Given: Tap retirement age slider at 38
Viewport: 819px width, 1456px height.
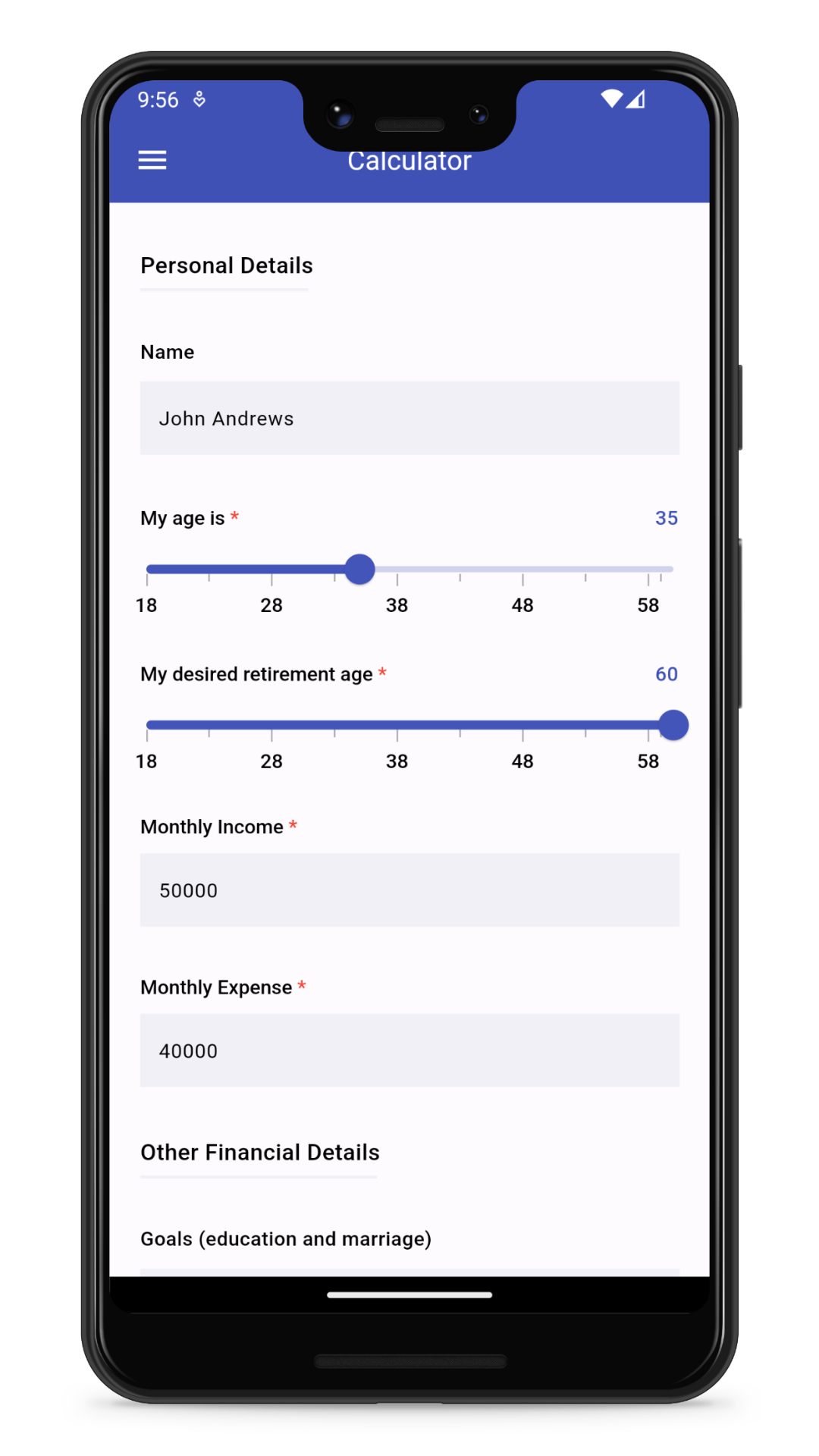Looking at the screenshot, I should coord(397,725).
